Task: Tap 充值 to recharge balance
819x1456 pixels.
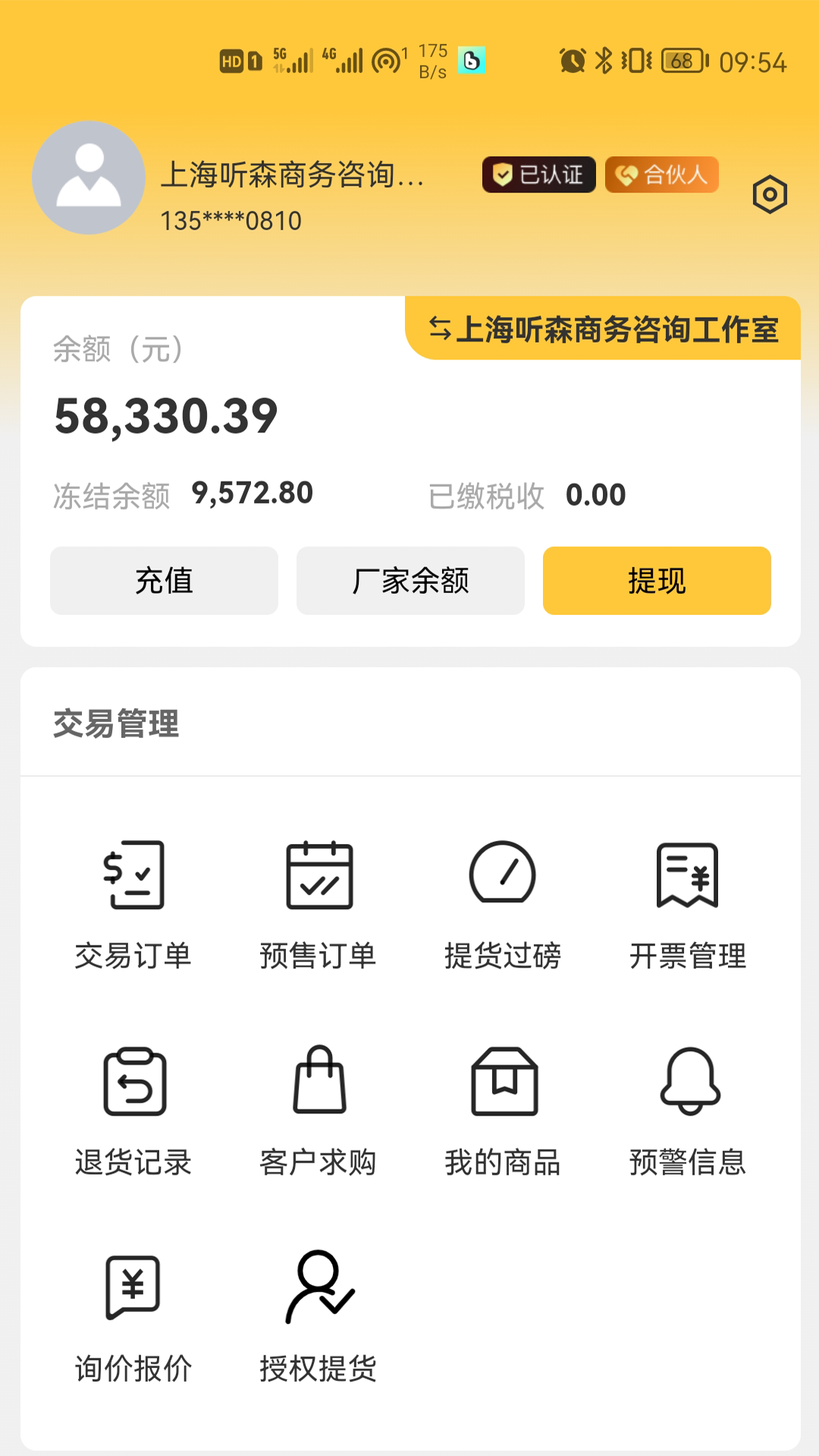Action: click(164, 580)
